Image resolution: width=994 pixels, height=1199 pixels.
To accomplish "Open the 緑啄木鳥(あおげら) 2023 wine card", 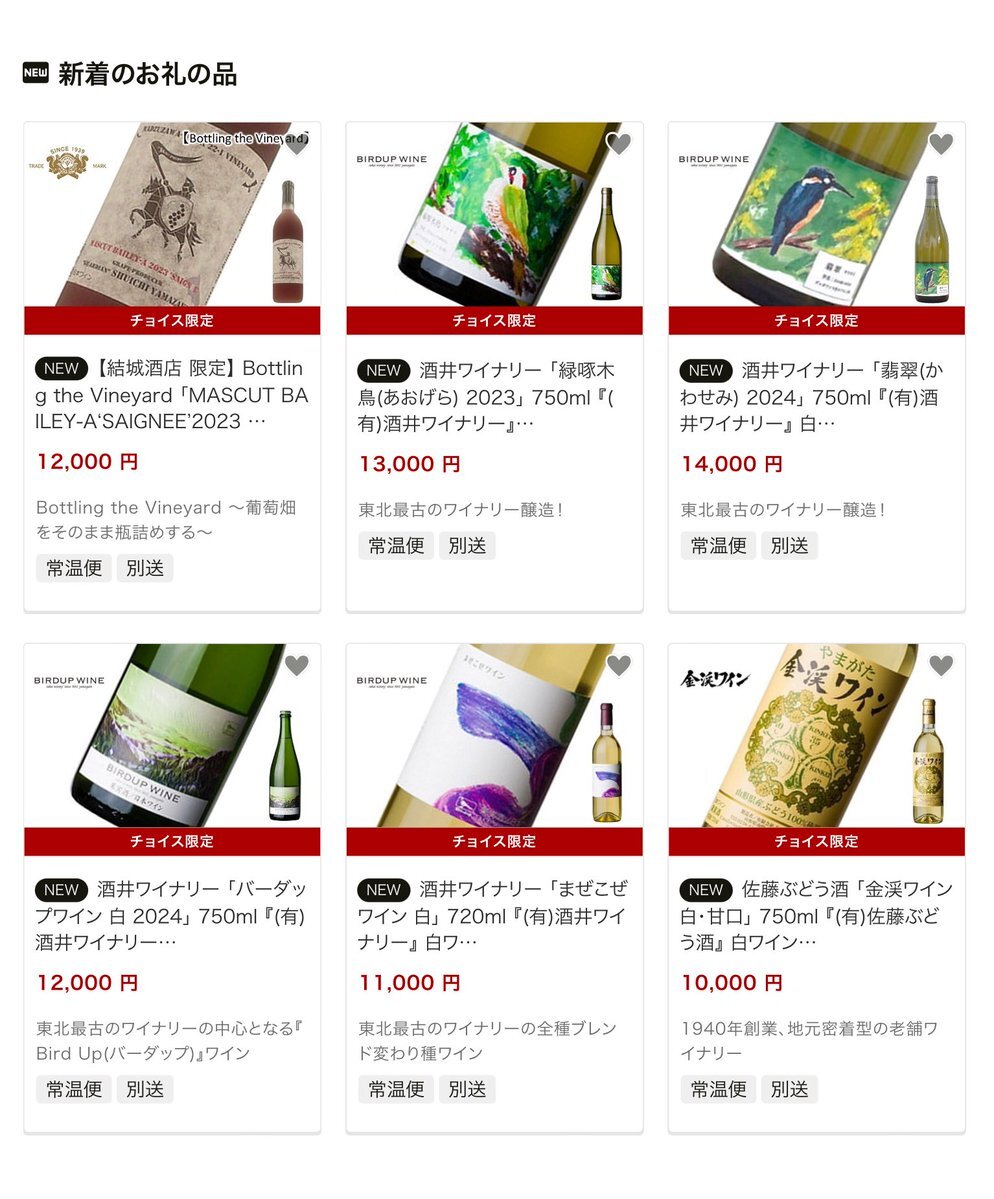I will click(x=494, y=397).
